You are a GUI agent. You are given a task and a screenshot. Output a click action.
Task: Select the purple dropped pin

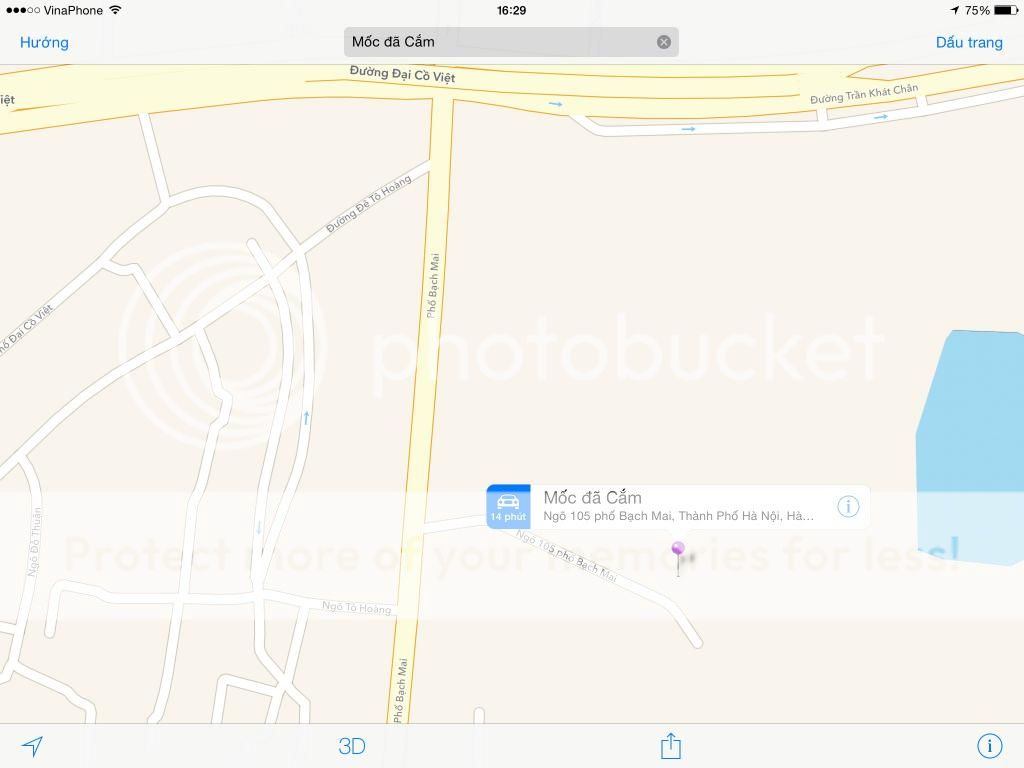(x=678, y=550)
